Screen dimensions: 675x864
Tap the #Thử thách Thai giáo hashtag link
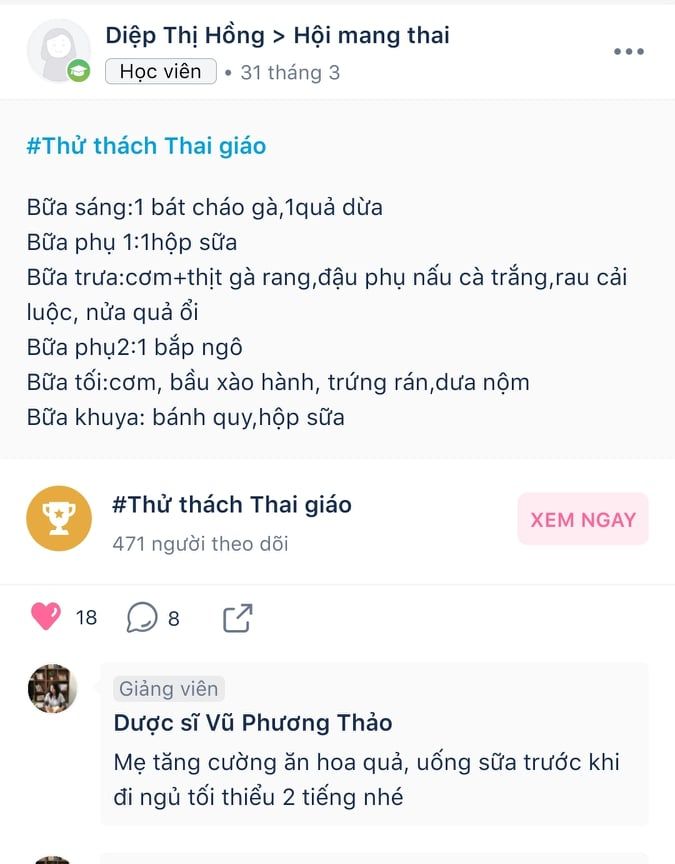pos(146,146)
